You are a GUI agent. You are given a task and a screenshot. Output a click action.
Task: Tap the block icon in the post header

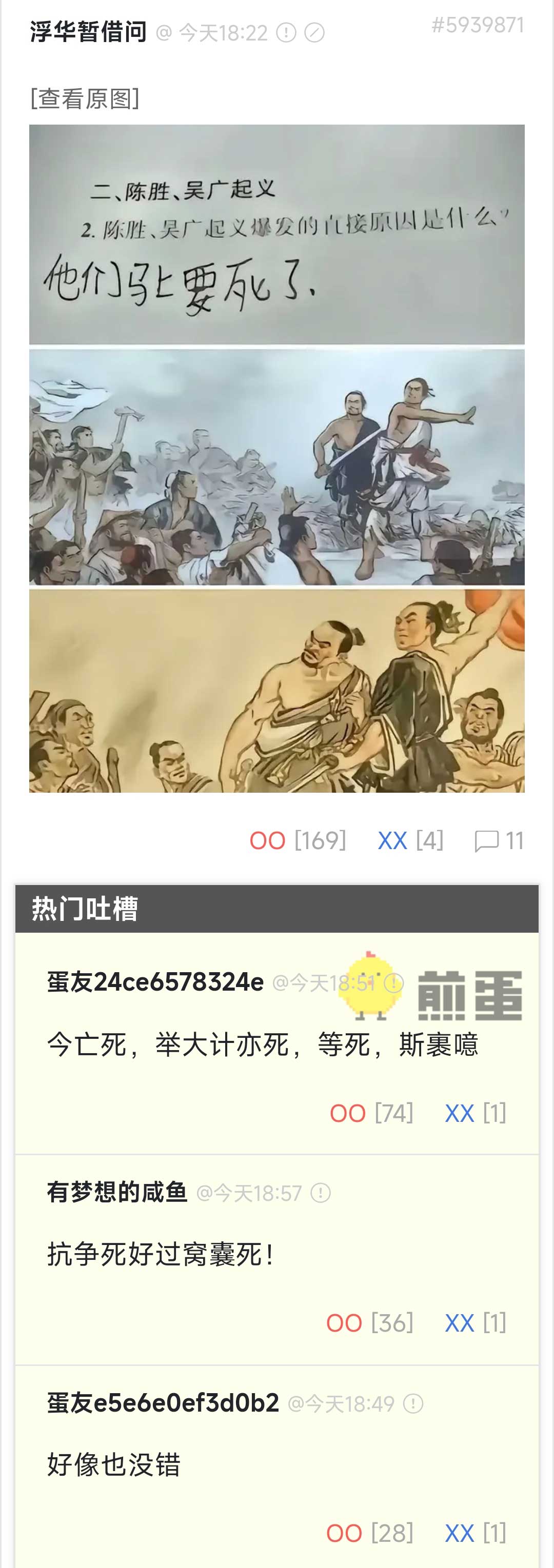(314, 33)
